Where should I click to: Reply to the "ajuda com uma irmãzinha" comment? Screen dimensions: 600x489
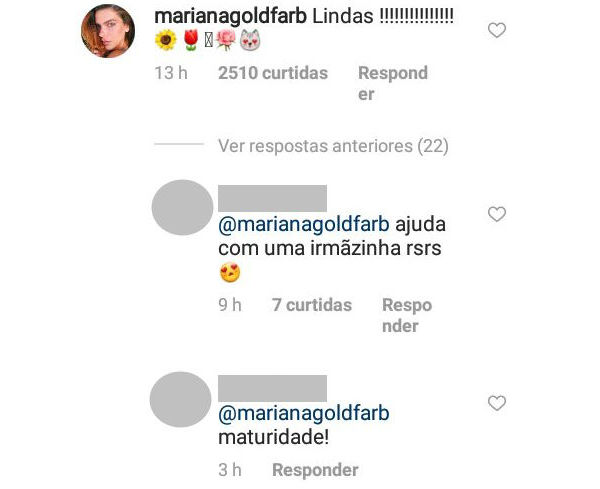point(406,314)
